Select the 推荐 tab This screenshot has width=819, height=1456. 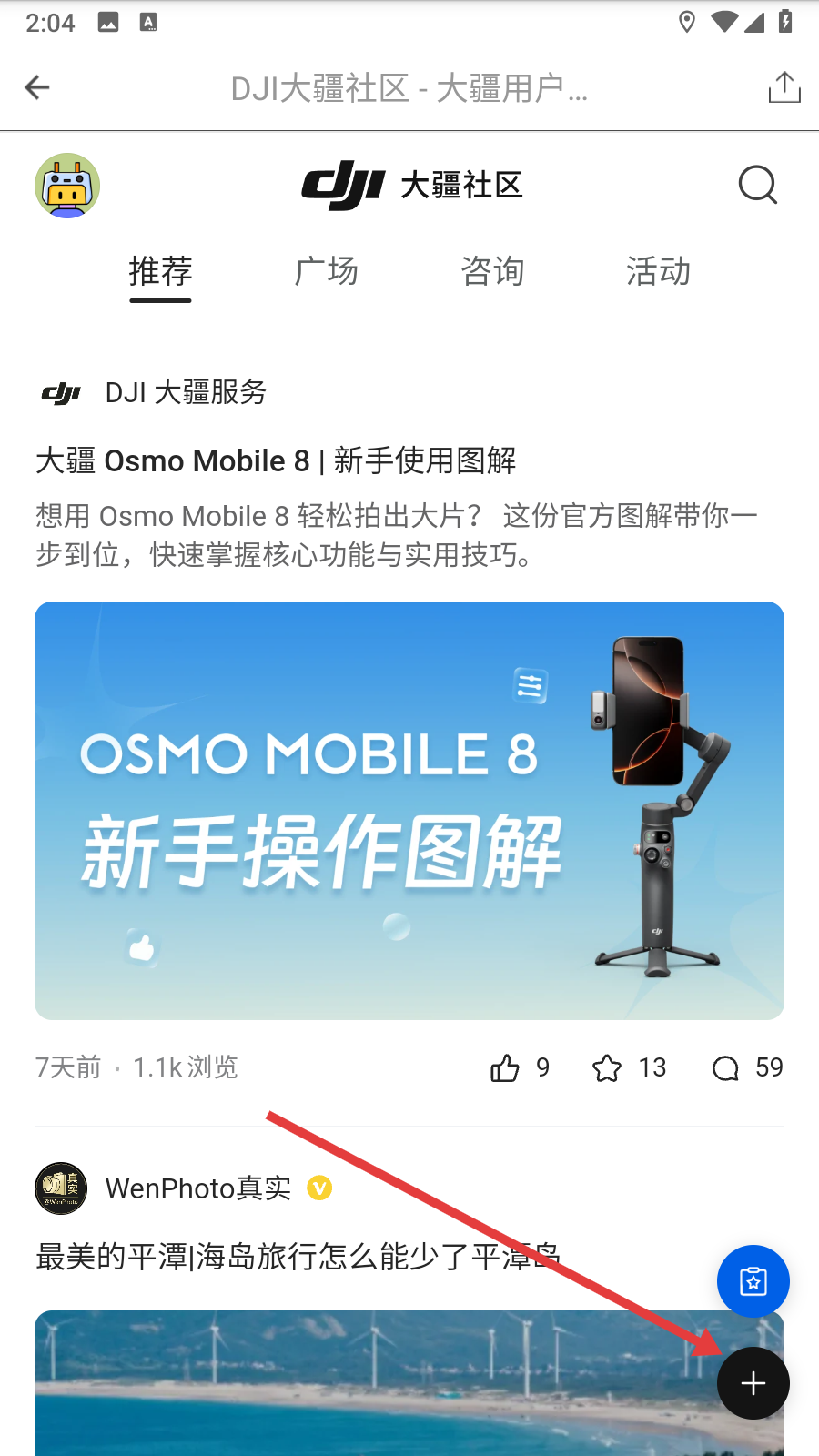tap(160, 271)
